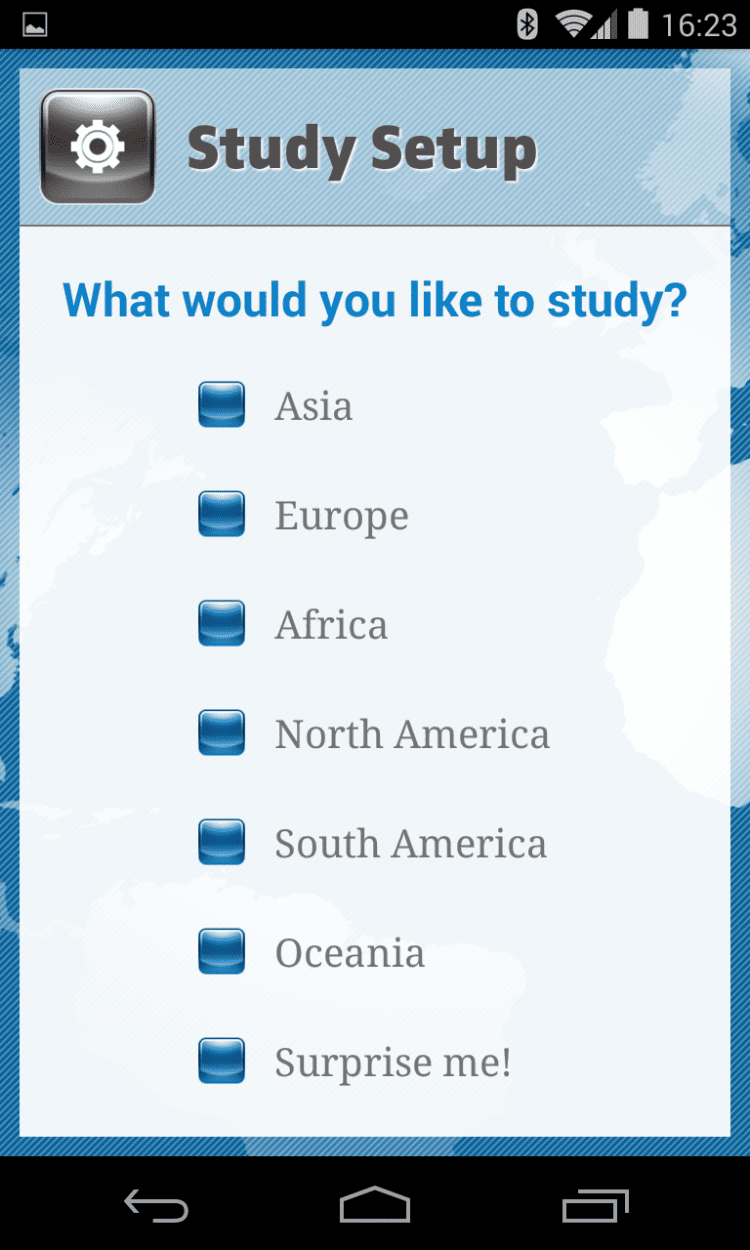Viewport: 750px width, 1250px height.
Task: Enable the Oceania option
Action: click(x=222, y=951)
